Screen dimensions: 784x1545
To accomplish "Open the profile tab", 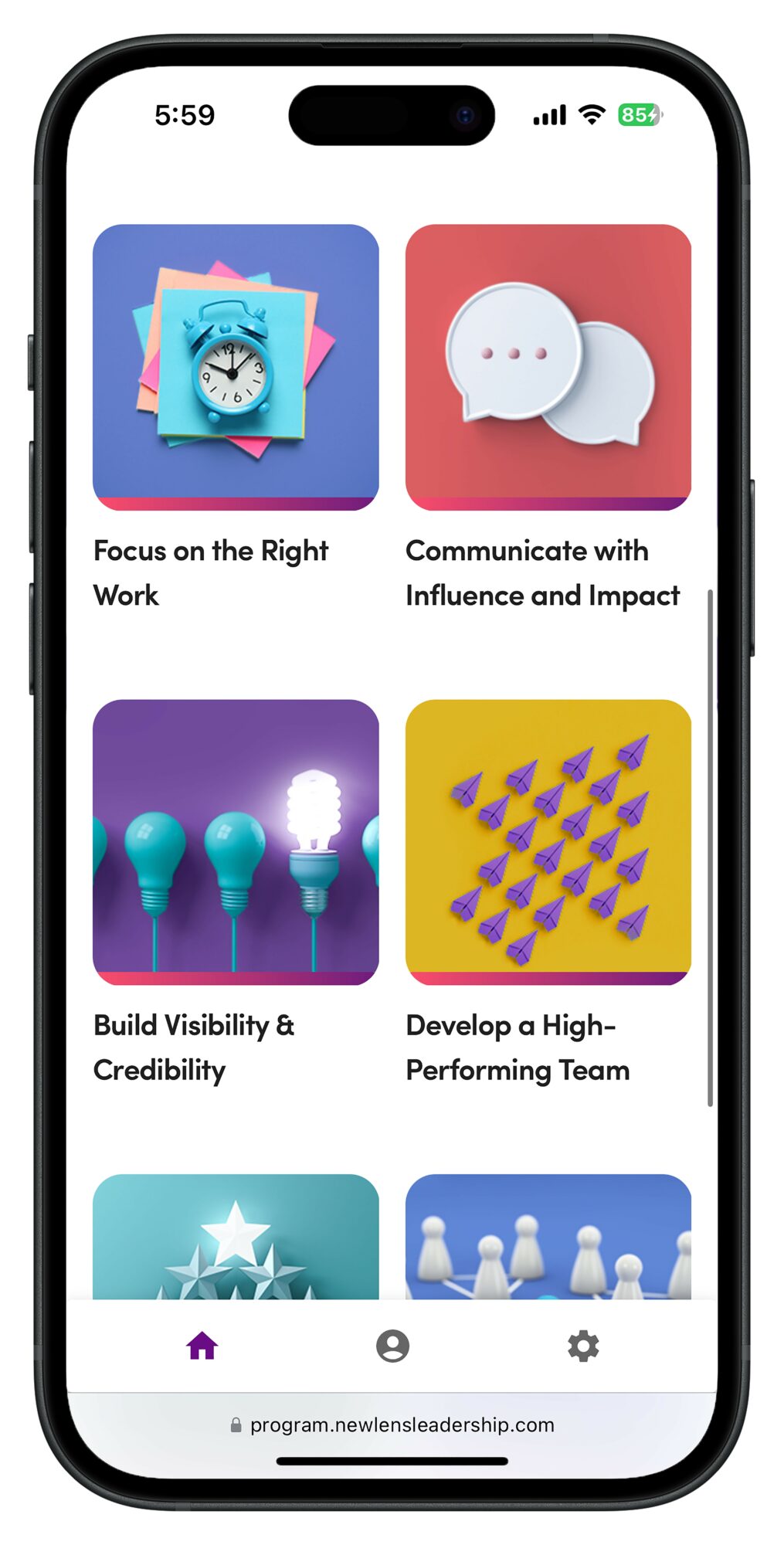I will coord(392,1346).
